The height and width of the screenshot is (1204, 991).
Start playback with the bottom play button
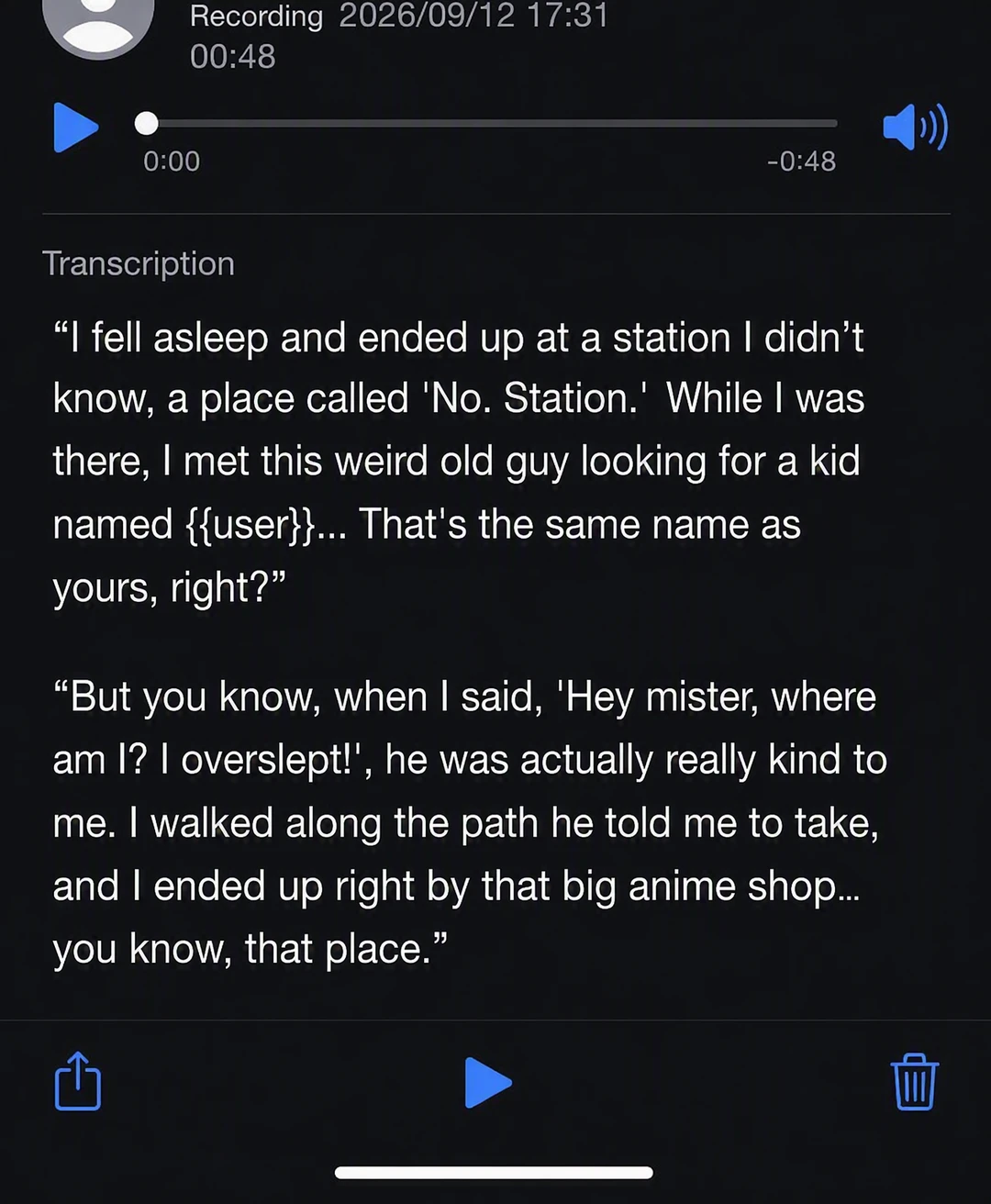click(488, 1083)
